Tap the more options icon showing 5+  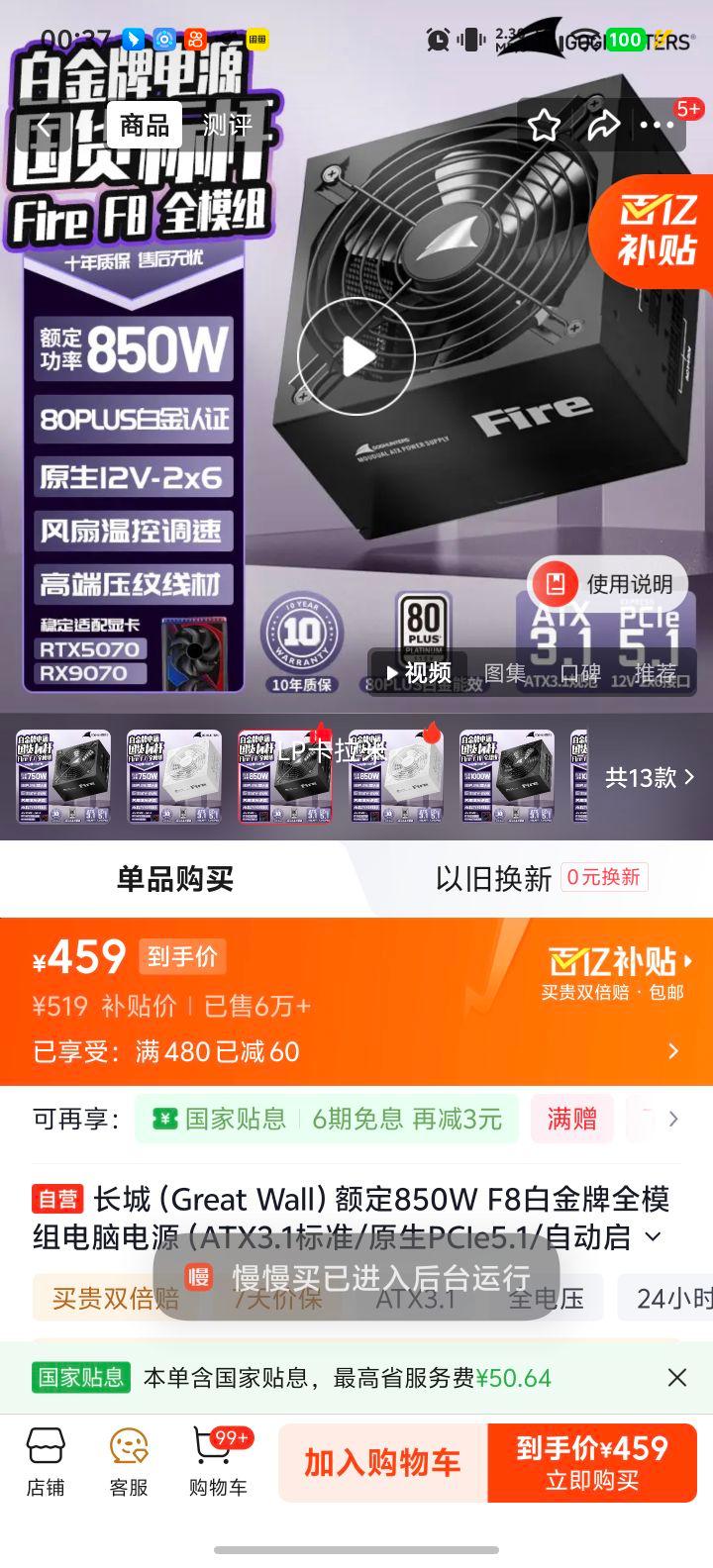coord(656,124)
